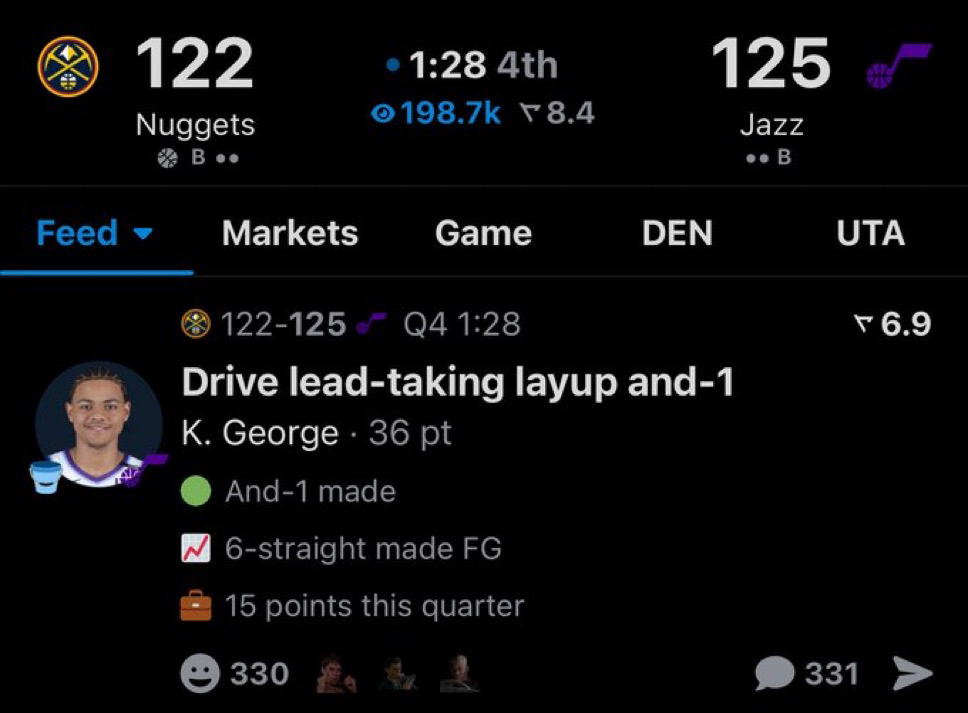React with the smiley emoji icon
The height and width of the screenshot is (713, 968).
pyautogui.click(x=200, y=674)
